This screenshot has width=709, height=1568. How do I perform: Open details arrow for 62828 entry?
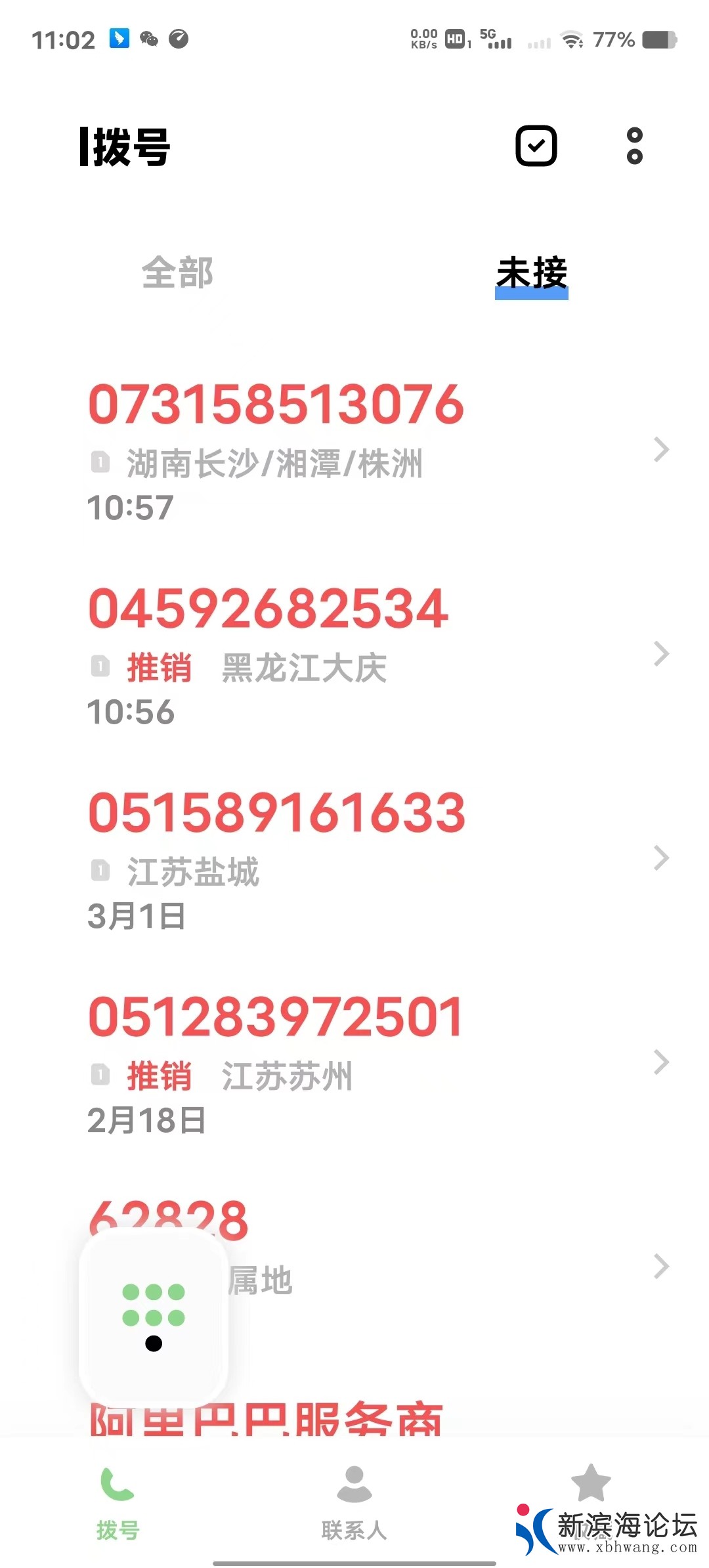coord(661,1267)
